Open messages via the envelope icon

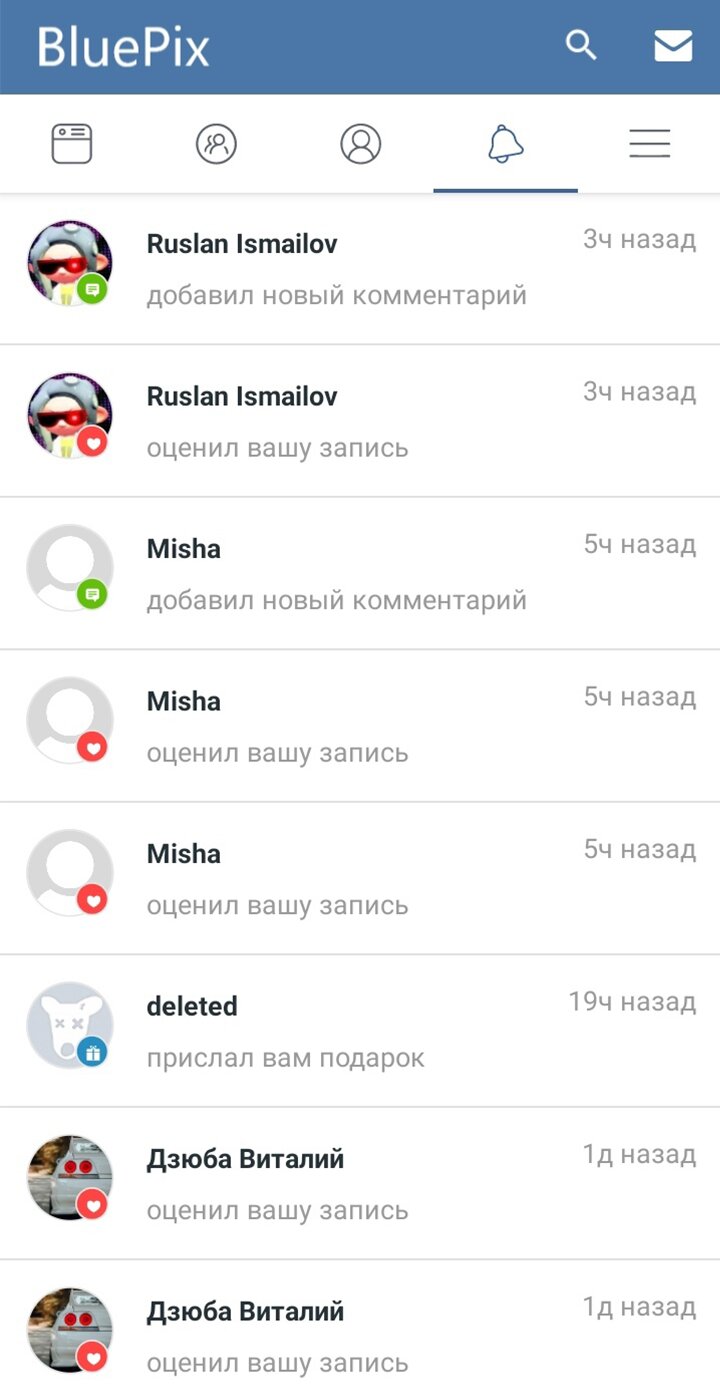point(673,46)
